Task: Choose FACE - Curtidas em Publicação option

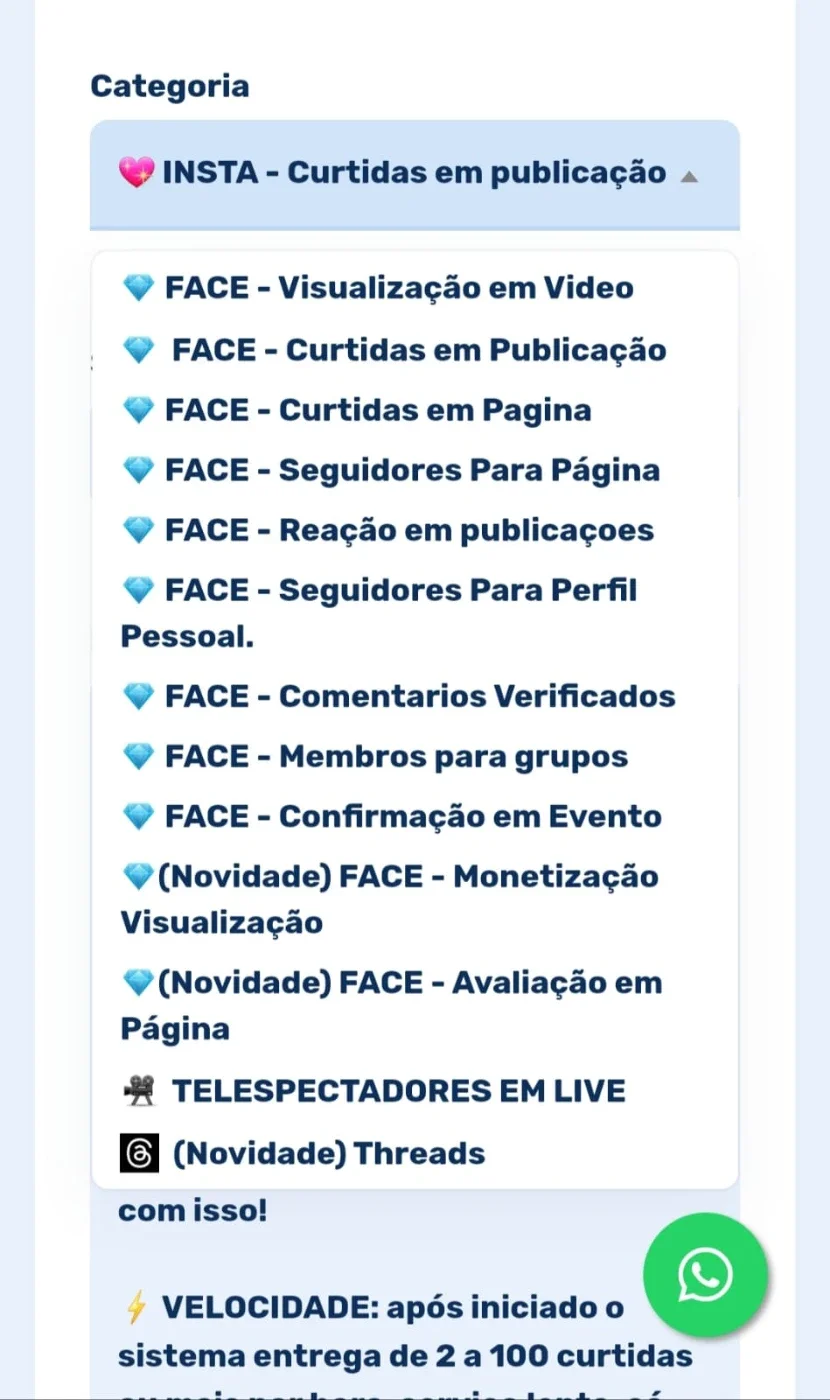Action: (x=414, y=350)
